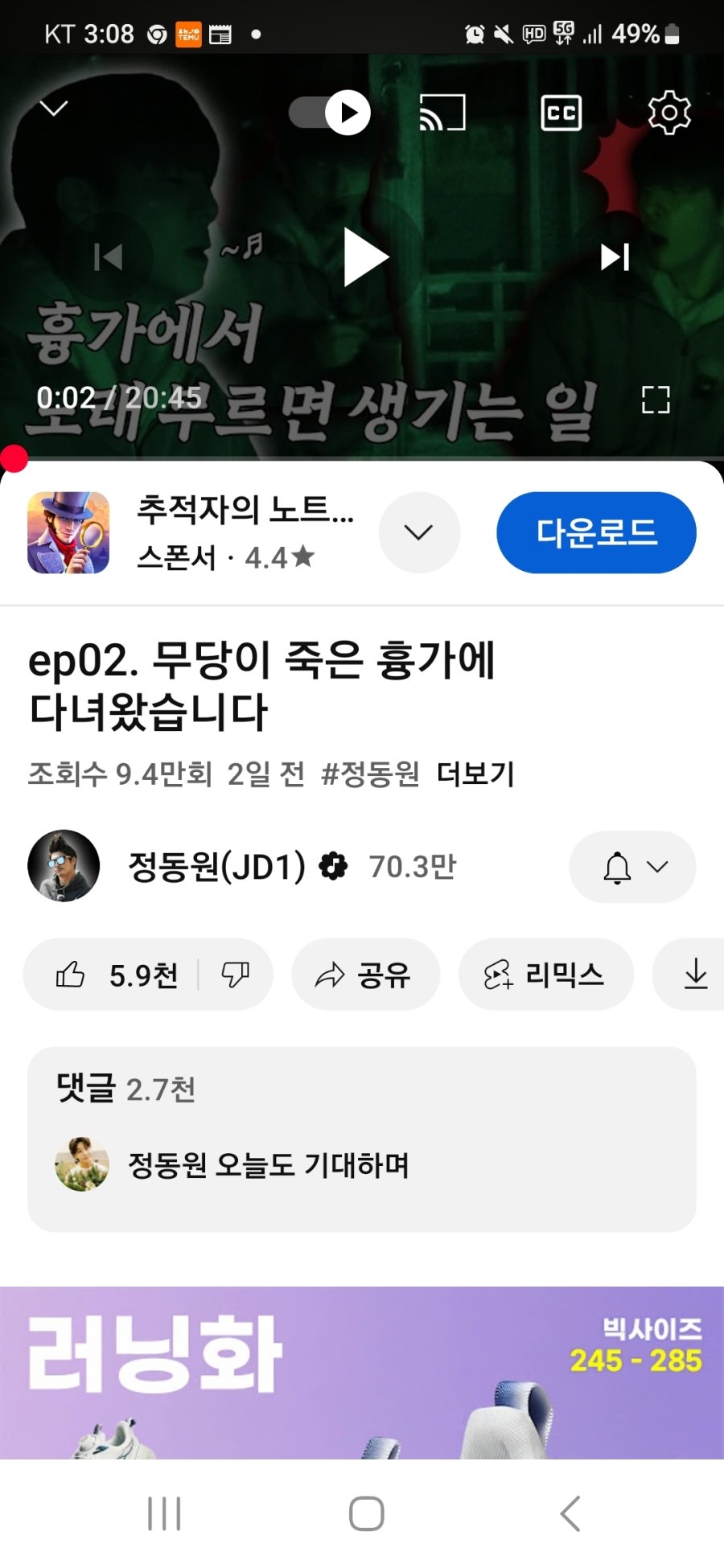The width and height of the screenshot is (724, 1568).
Task: Share the video with 공유
Action: 365,975
